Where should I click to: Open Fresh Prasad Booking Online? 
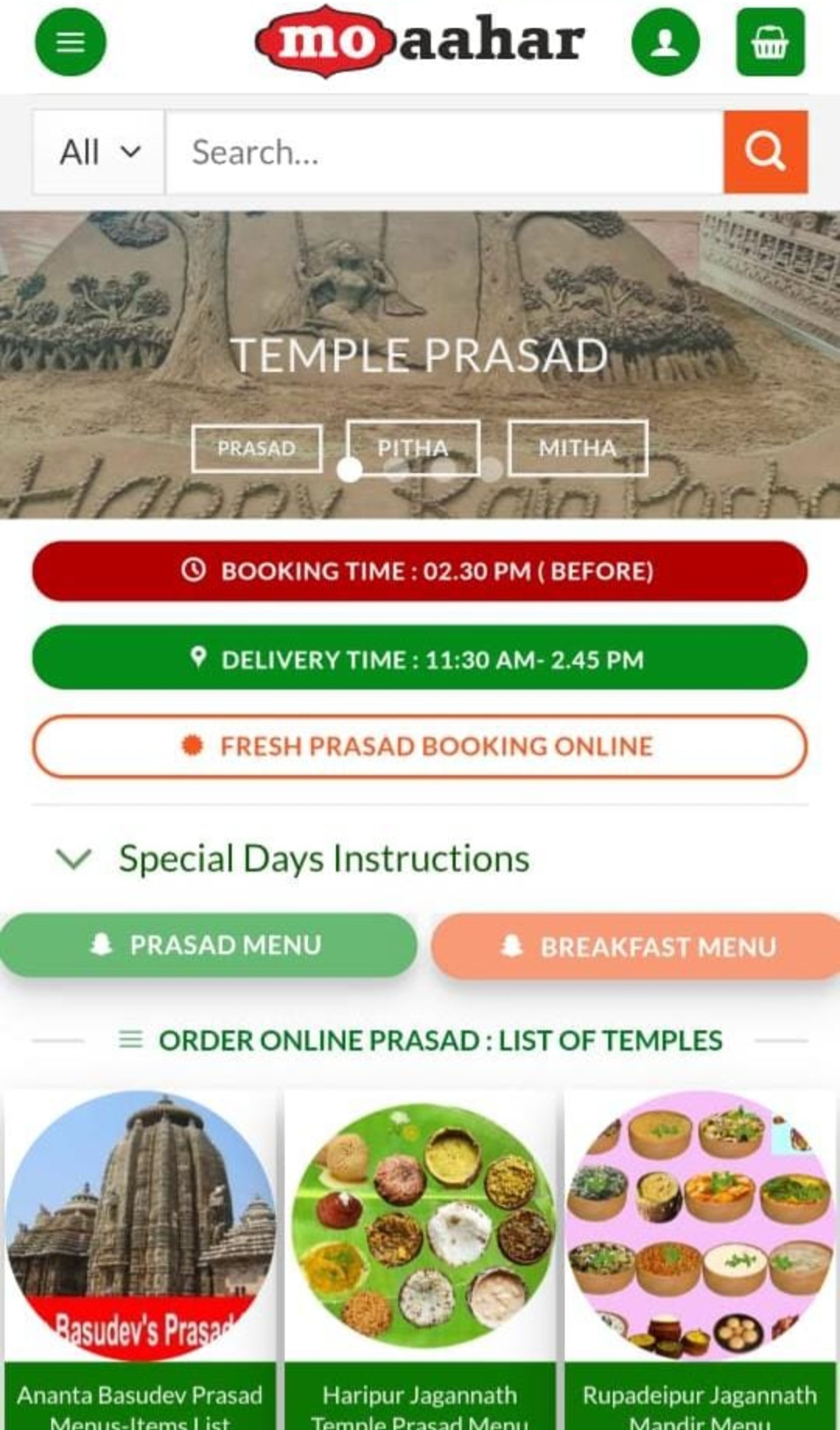click(x=420, y=746)
